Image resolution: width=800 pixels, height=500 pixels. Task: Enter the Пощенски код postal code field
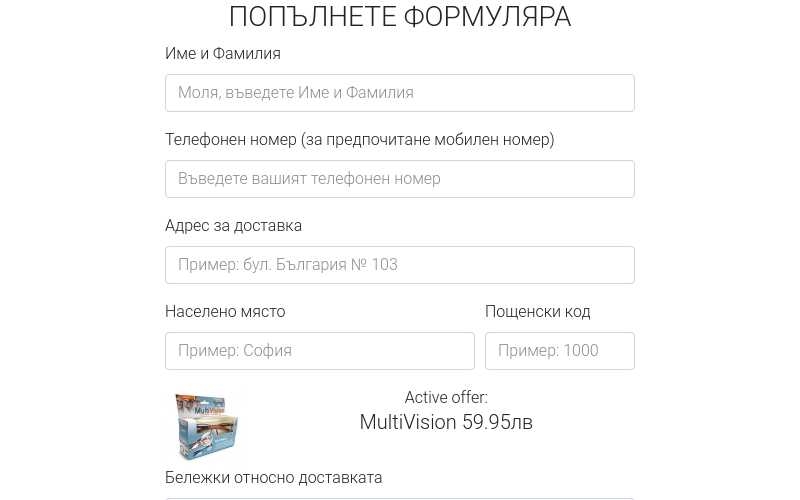click(x=560, y=351)
